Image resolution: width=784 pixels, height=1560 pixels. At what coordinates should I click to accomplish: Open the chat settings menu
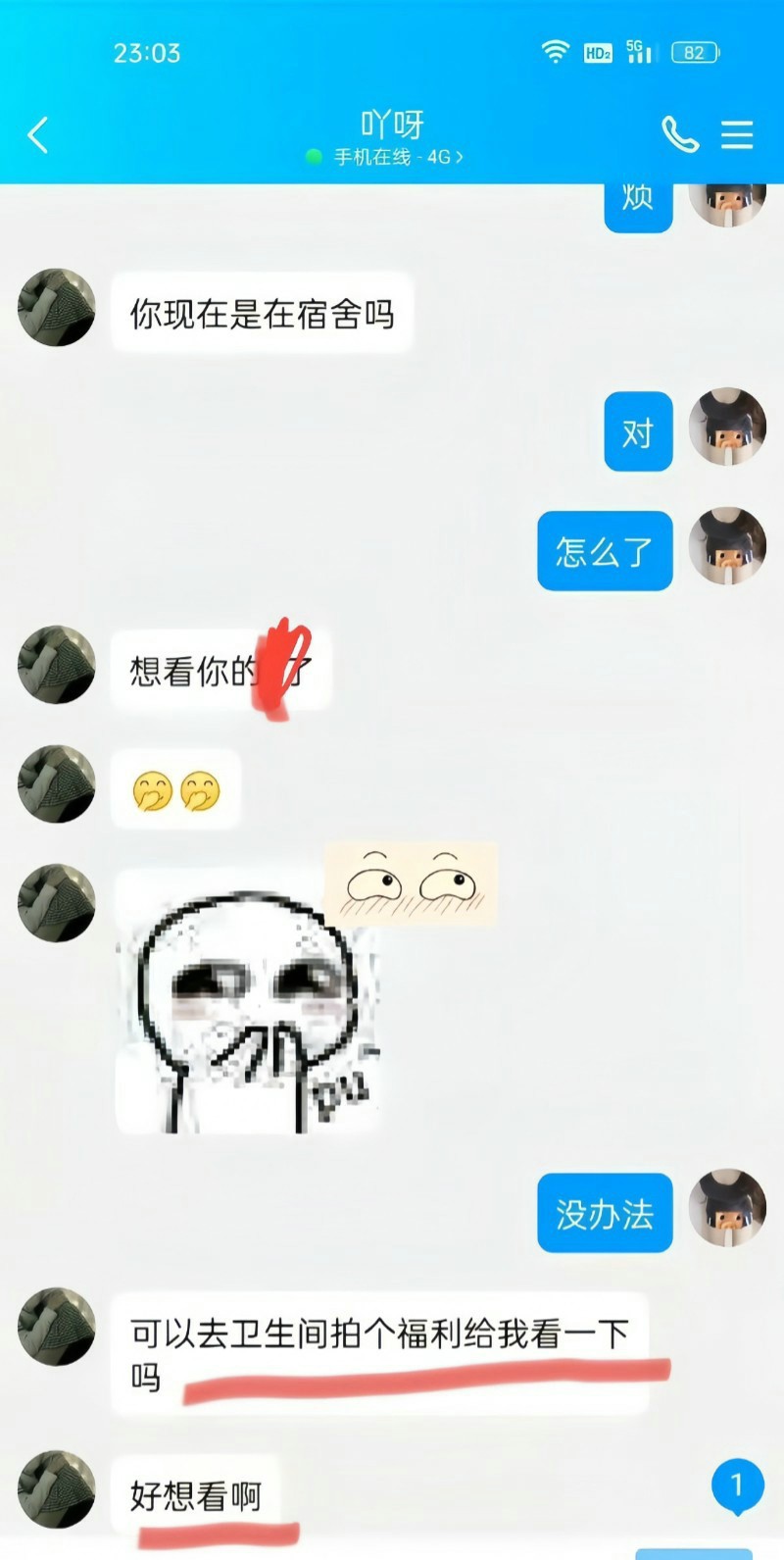(737, 134)
